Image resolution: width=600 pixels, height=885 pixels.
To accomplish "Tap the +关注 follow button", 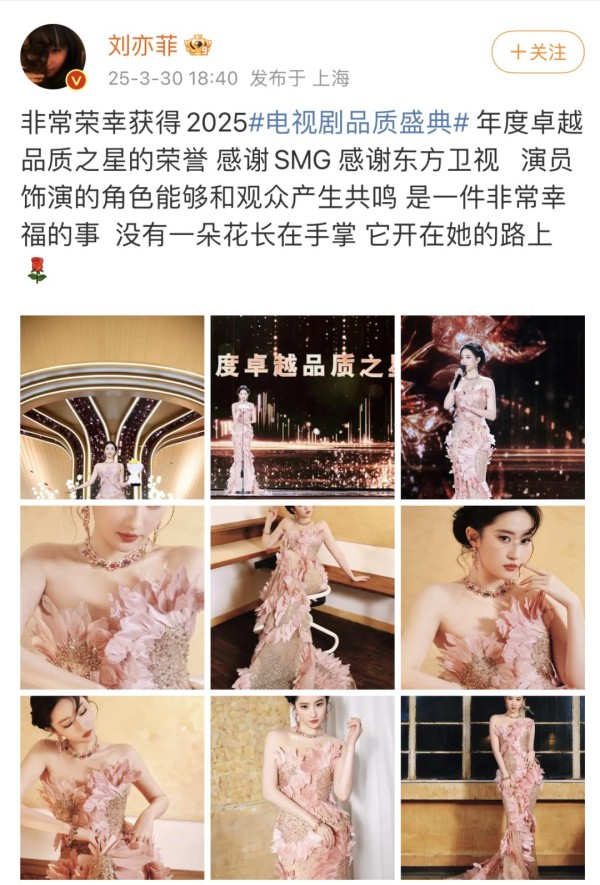I will [537, 52].
